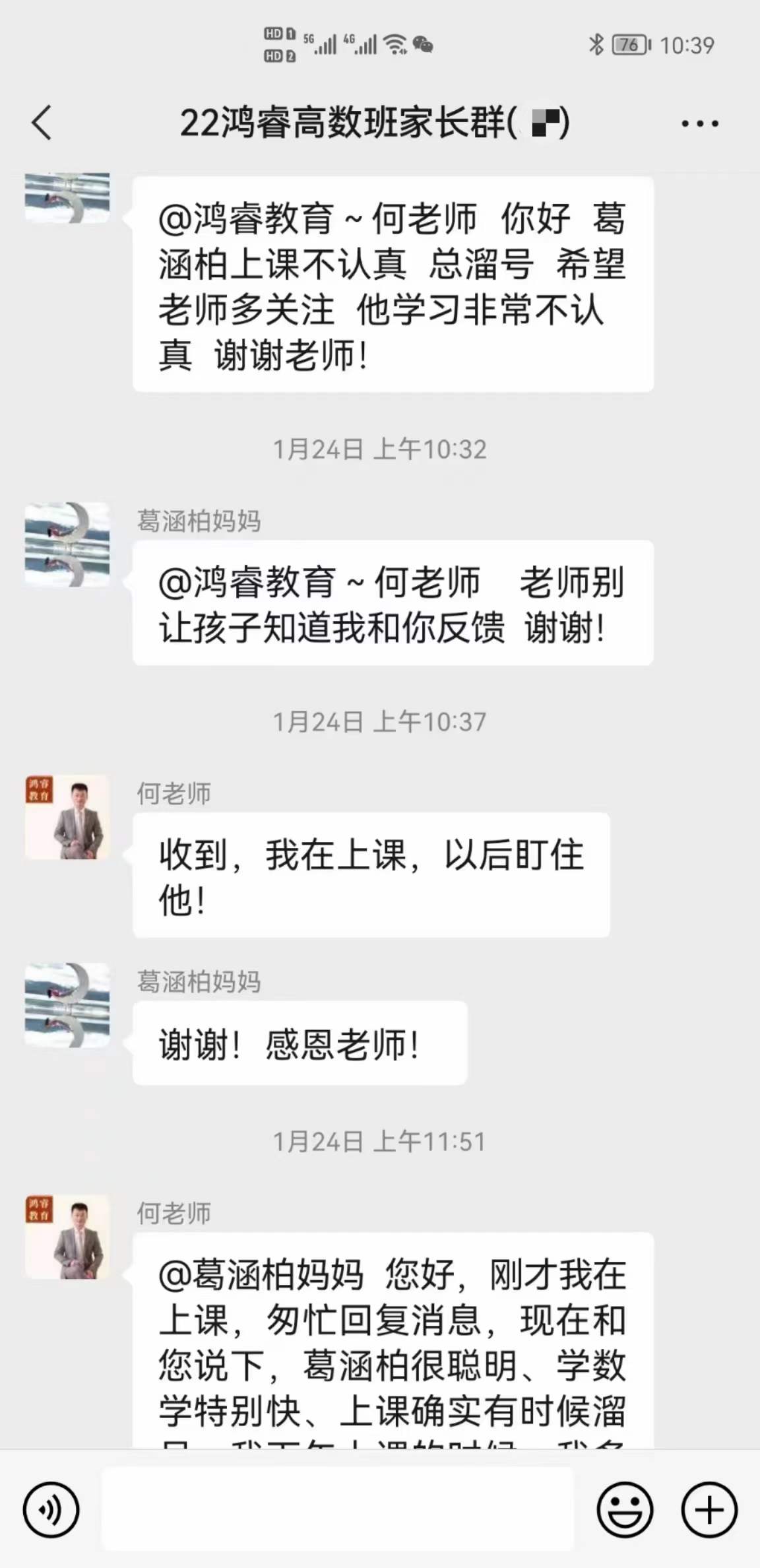Open the emoji sticker panel
The image size is (760, 1568).
625,1510
